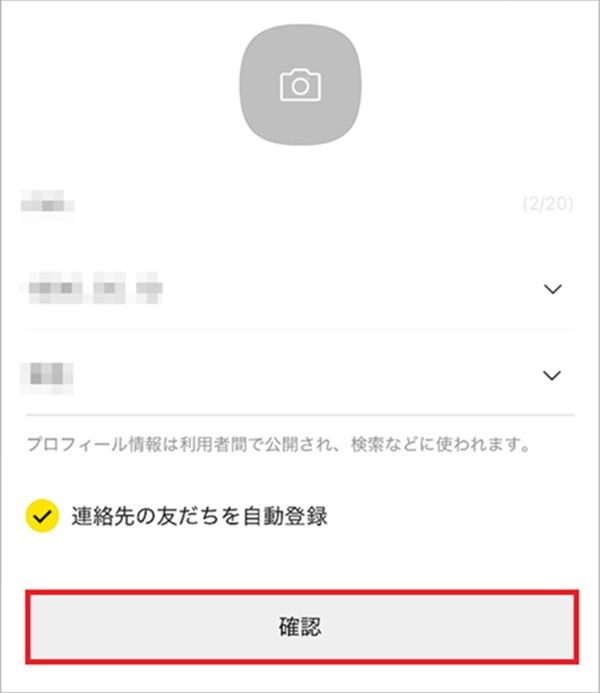Uncheck 連絡先の友だちを自動登録
The height and width of the screenshot is (693, 600).
point(42,517)
